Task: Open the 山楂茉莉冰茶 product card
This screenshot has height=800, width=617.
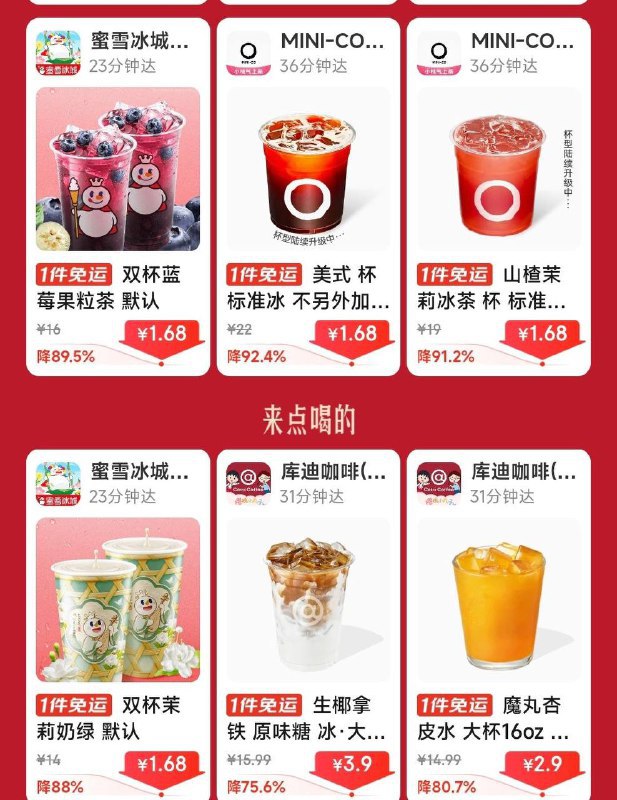Action: (x=497, y=169)
